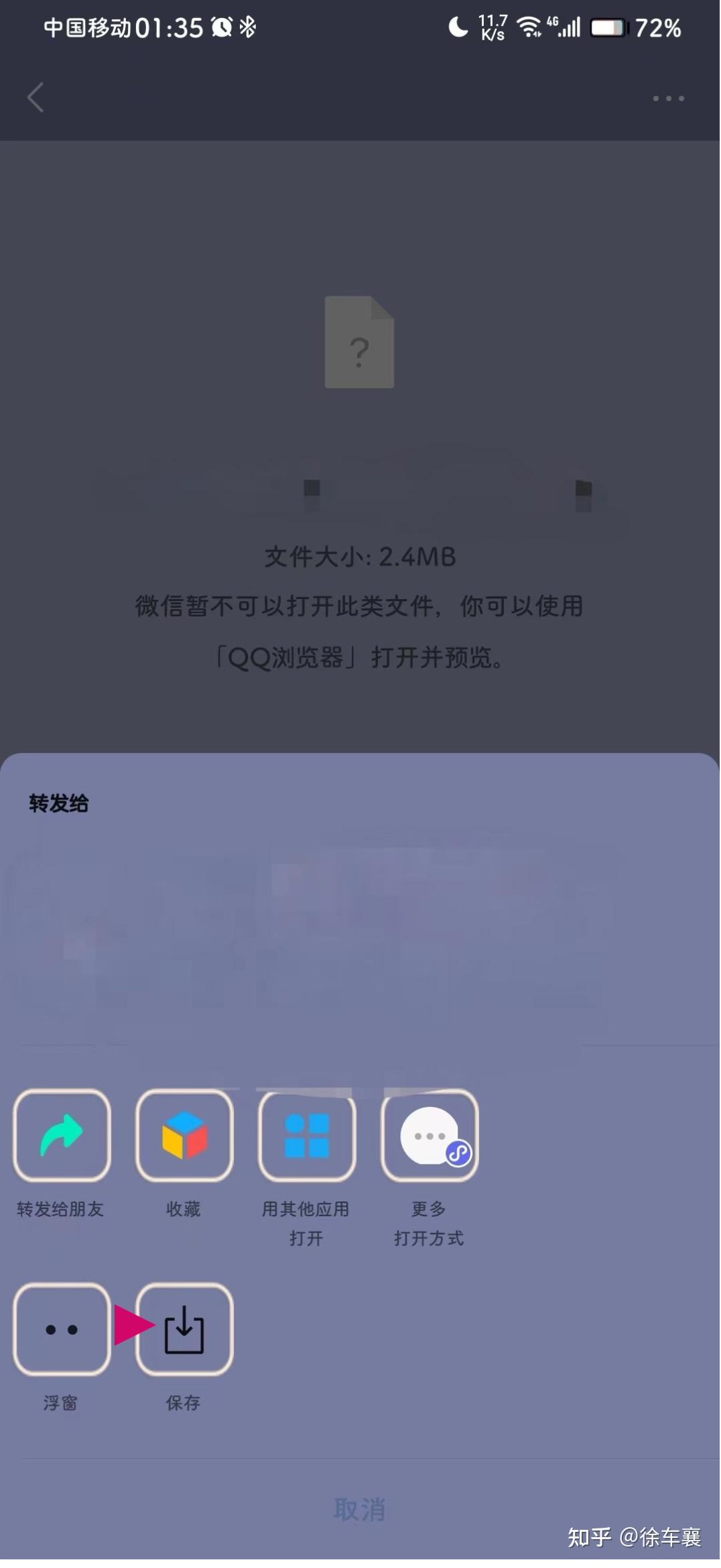Open the three-dot overflow menu
721x1568 pixels.
(x=669, y=99)
